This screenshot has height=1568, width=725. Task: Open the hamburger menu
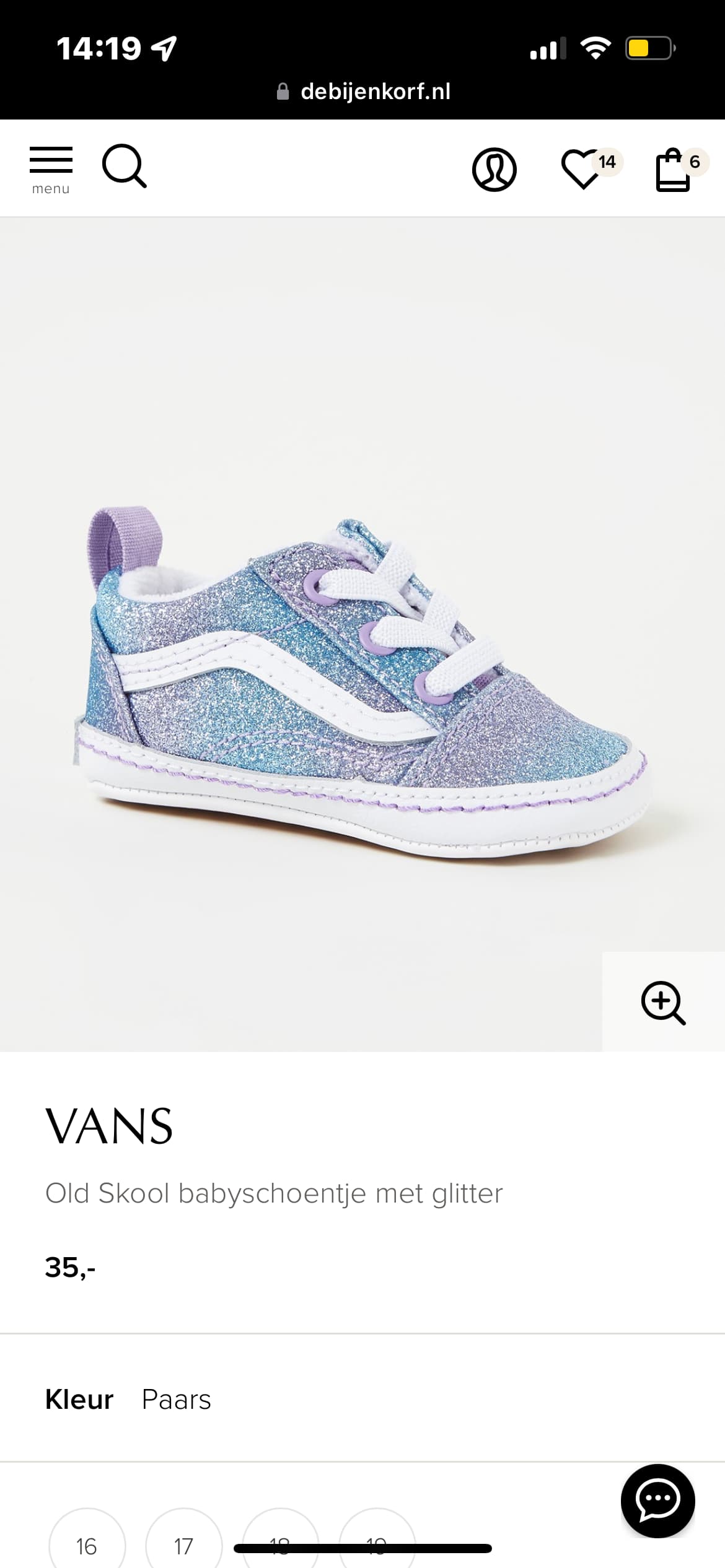click(51, 169)
